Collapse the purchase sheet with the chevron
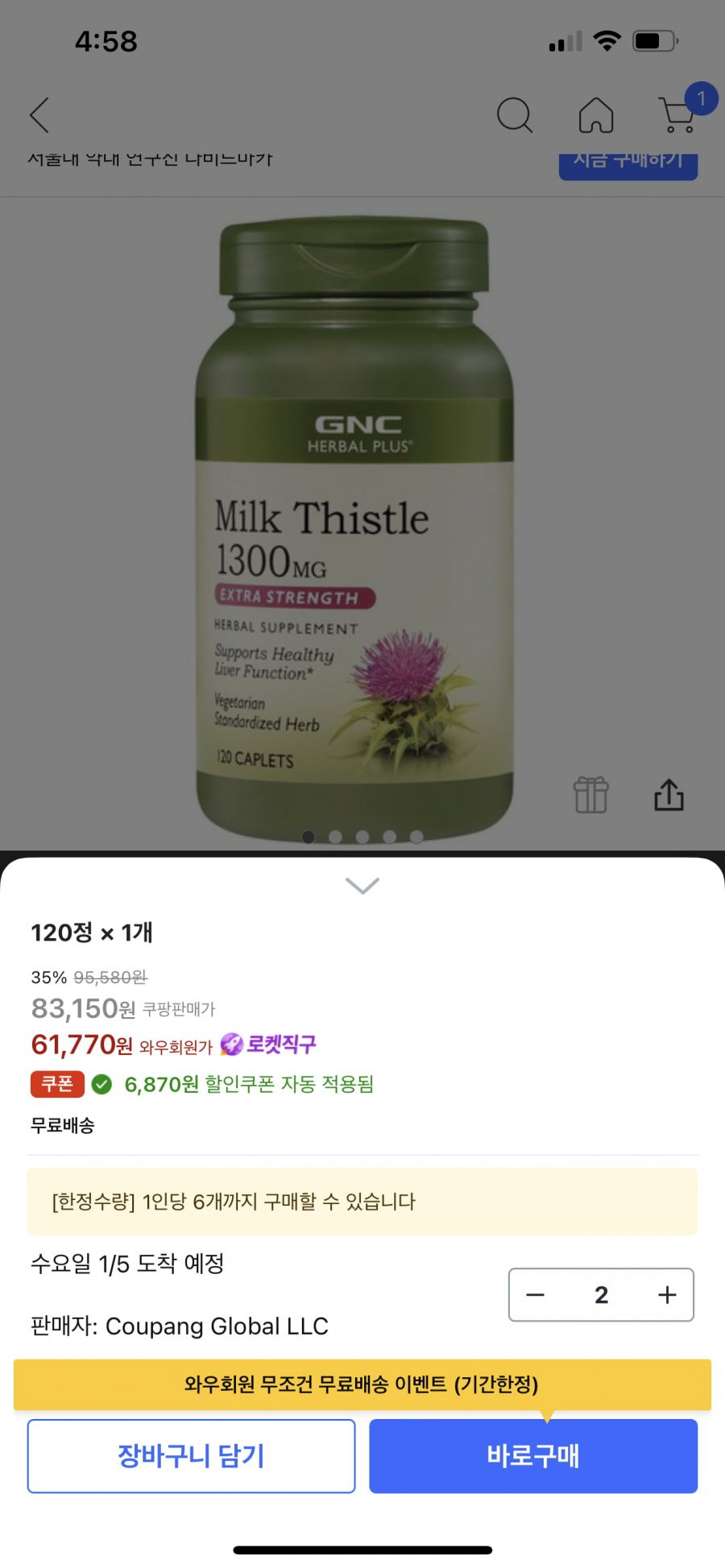The height and width of the screenshot is (1568, 725). click(362, 886)
